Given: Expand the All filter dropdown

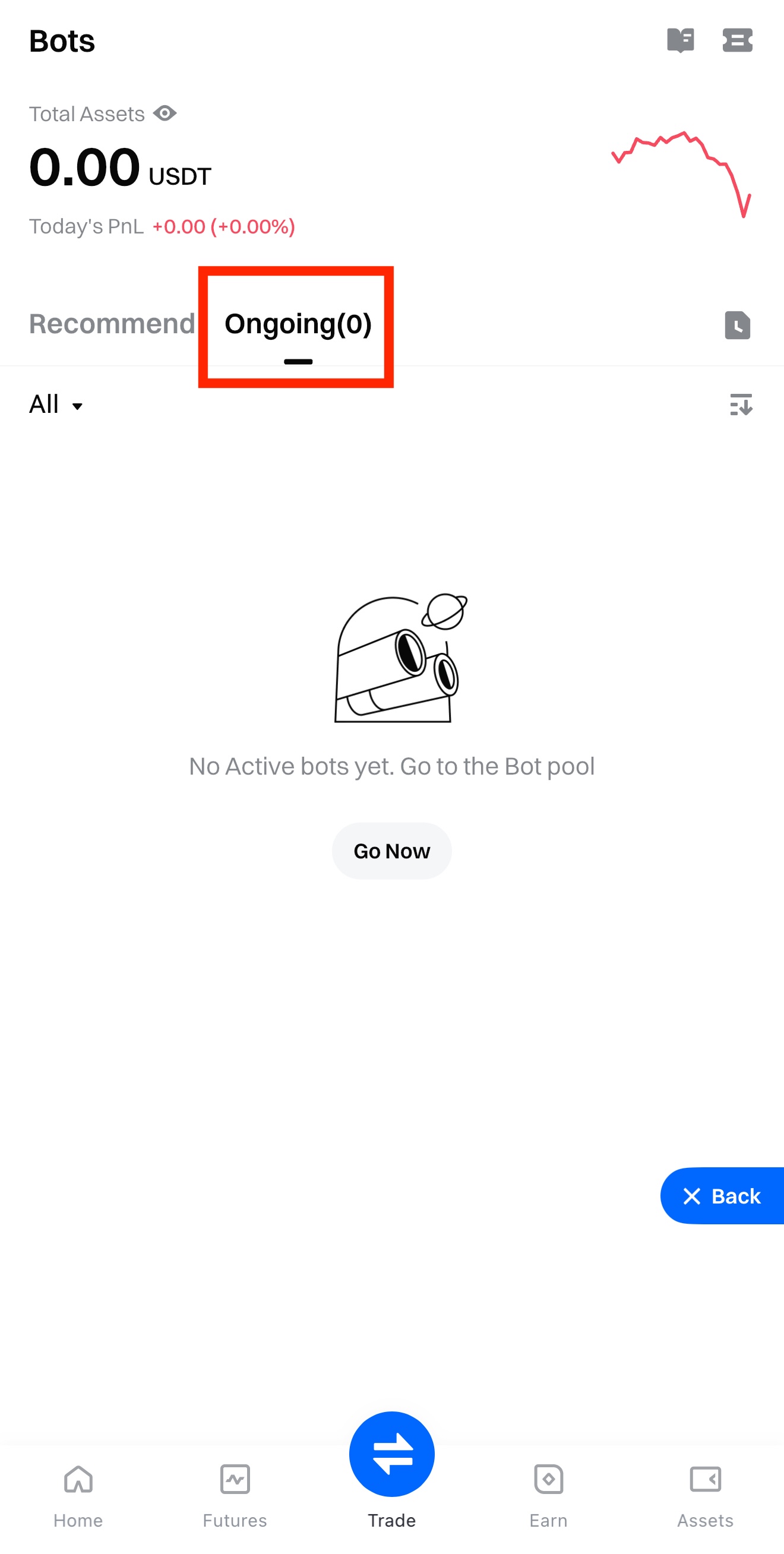Looking at the screenshot, I should coord(56,405).
